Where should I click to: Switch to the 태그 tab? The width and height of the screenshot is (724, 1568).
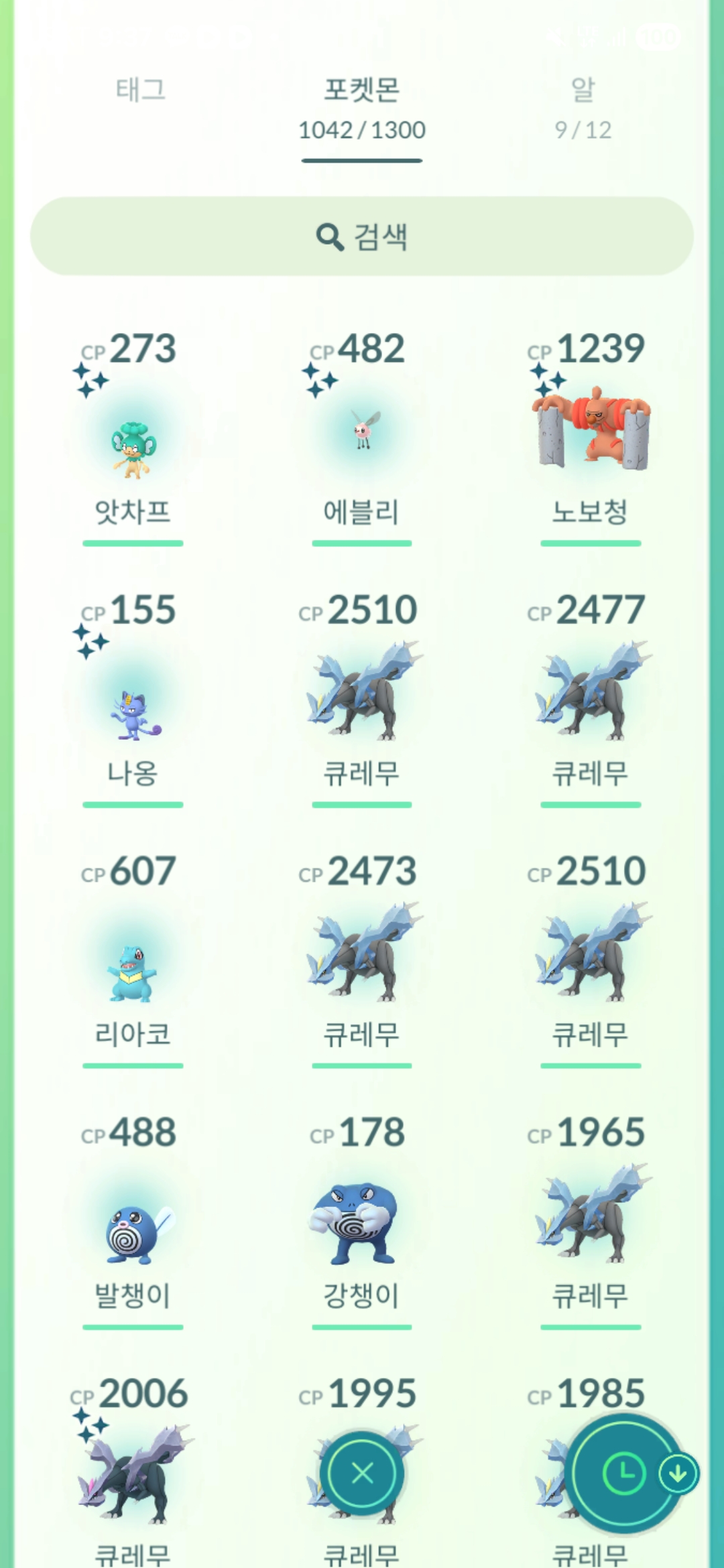140,90
